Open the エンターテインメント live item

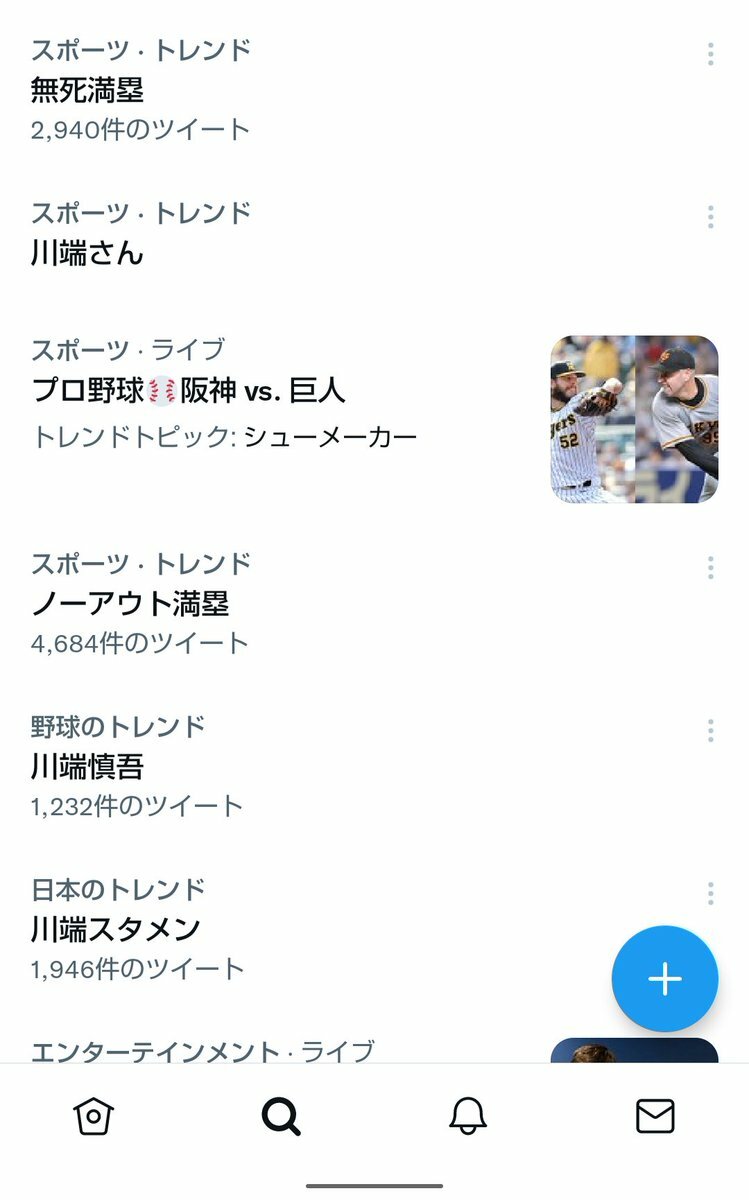pyautogui.click(x=374, y=1050)
